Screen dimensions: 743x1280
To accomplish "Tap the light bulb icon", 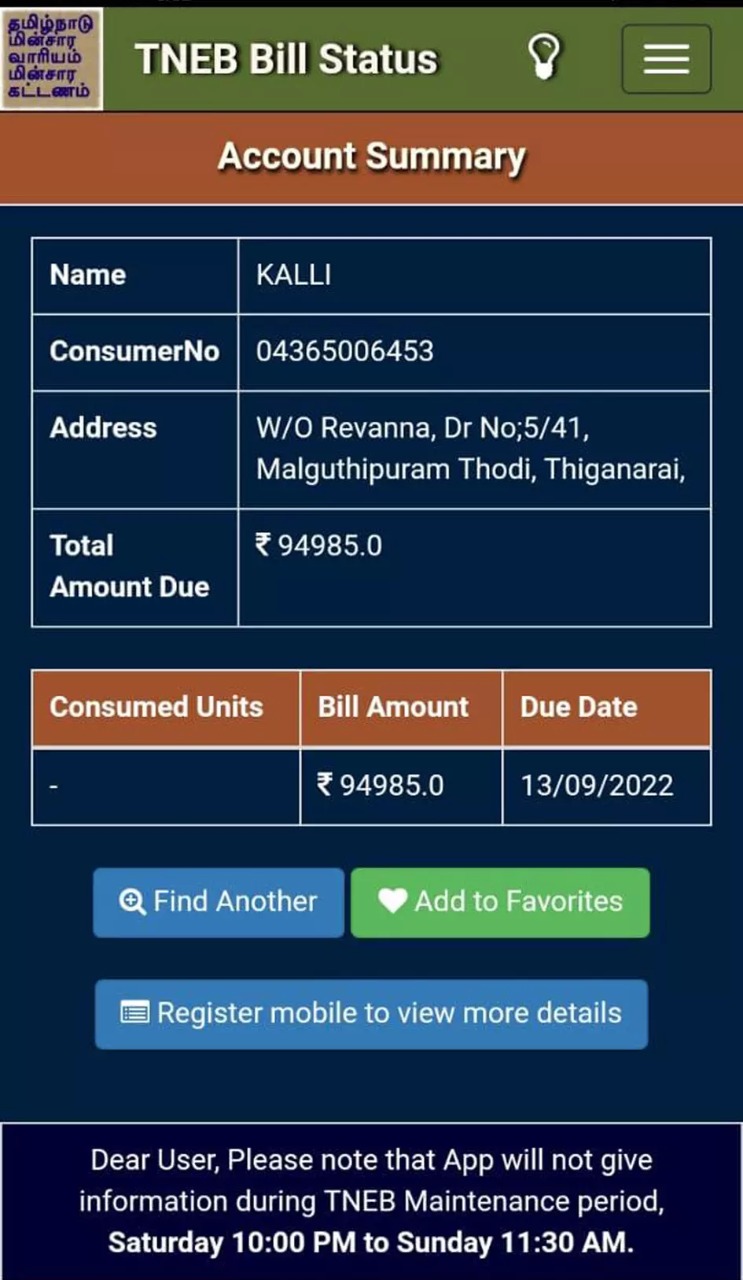I will coord(544,58).
